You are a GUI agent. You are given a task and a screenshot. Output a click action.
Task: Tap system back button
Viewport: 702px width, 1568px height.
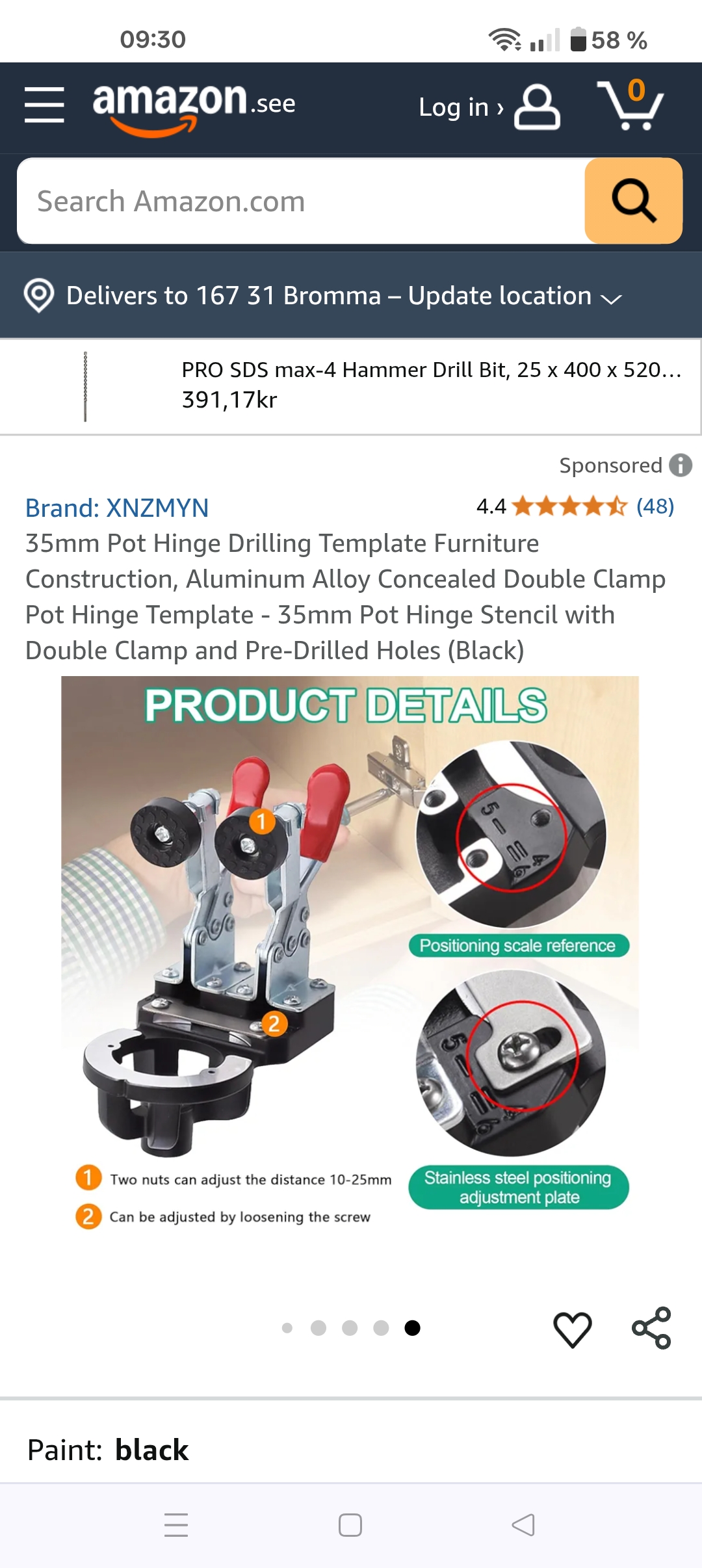pos(523,1524)
